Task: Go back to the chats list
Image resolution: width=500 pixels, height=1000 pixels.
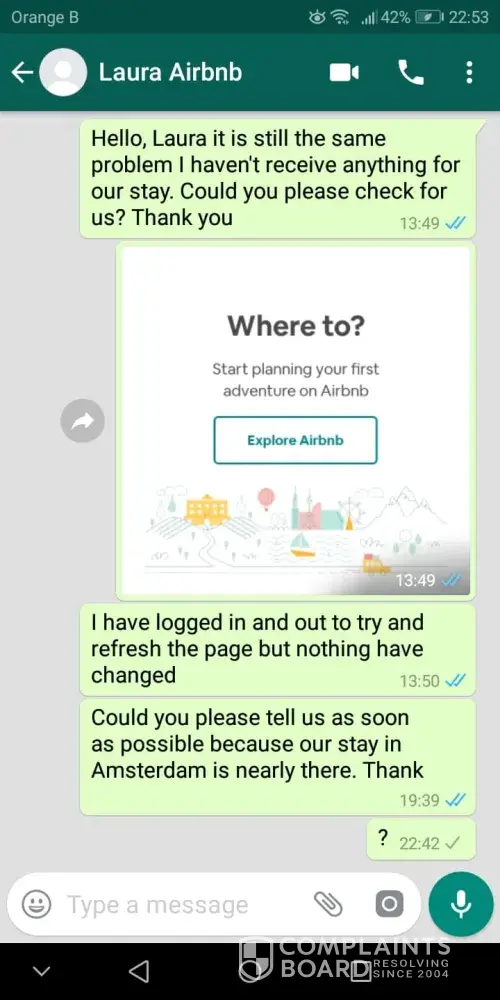Action: (22, 73)
